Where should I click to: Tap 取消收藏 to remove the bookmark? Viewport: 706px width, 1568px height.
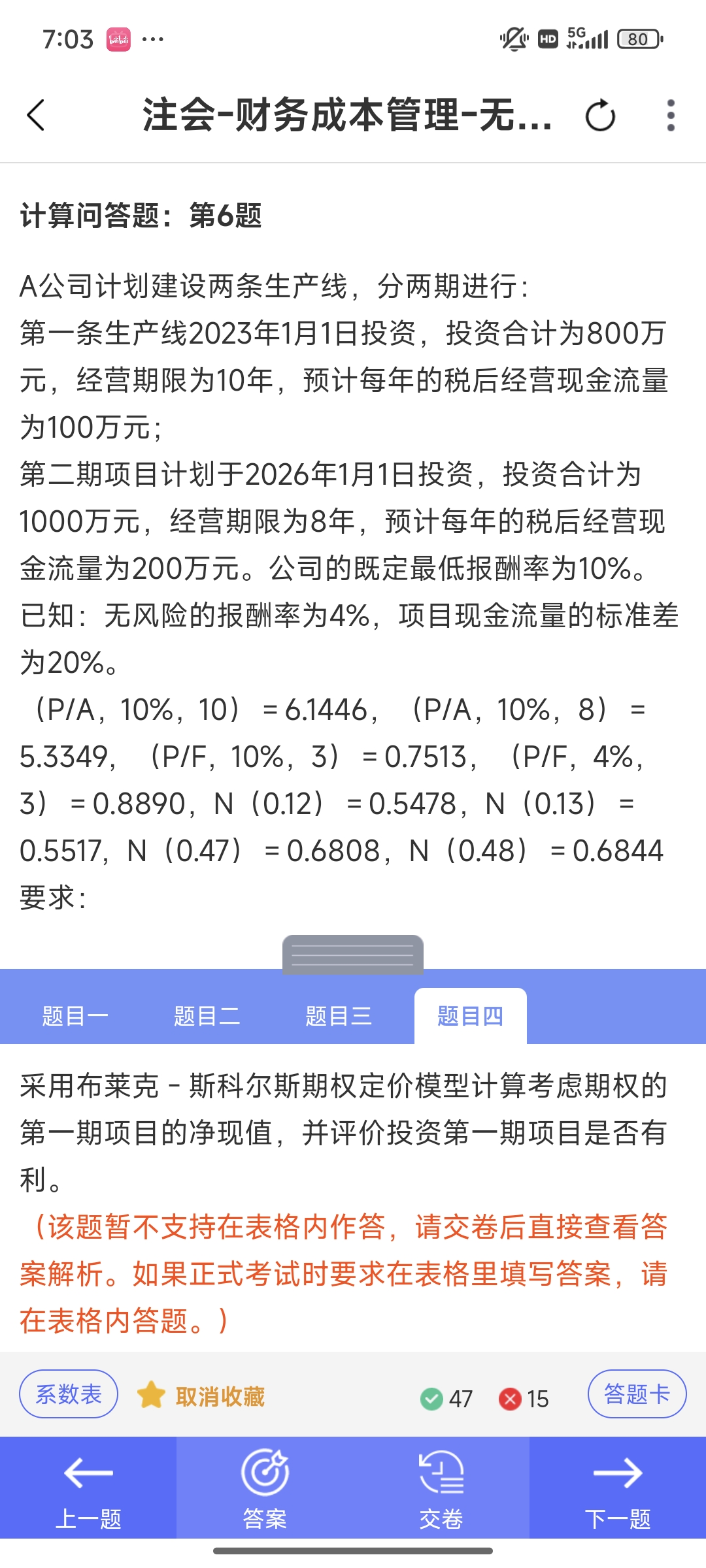point(201,1396)
